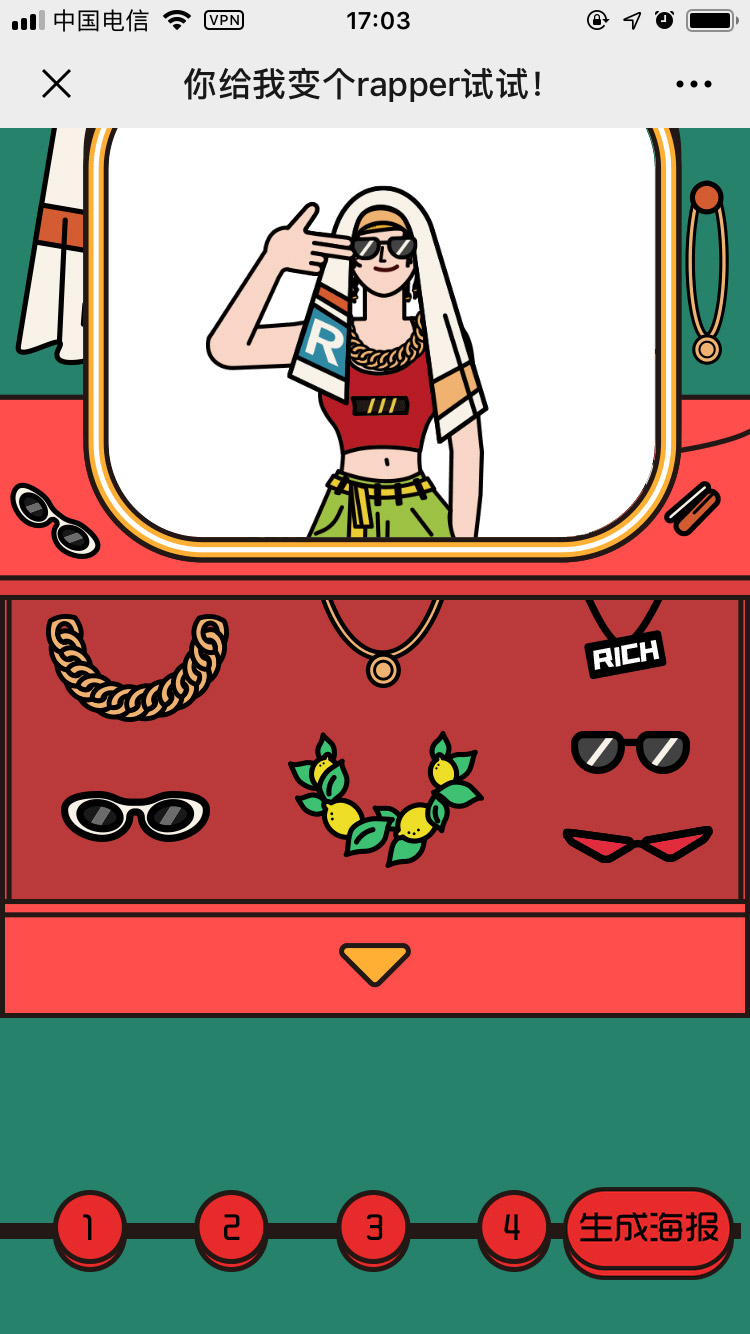The image size is (750, 1334).
Task: Put on the white-framed sunglasses
Action: [x=135, y=814]
